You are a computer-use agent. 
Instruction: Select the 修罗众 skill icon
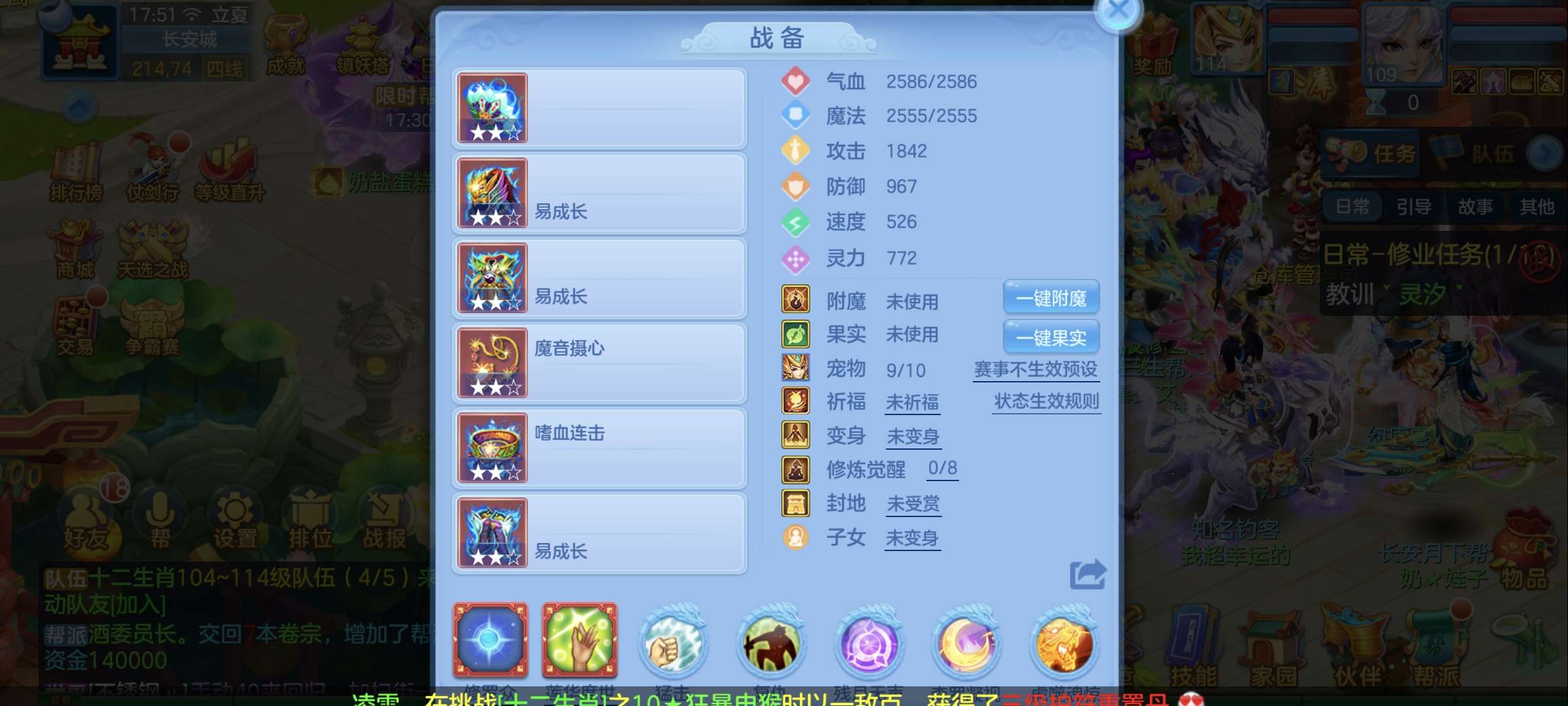click(x=491, y=641)
